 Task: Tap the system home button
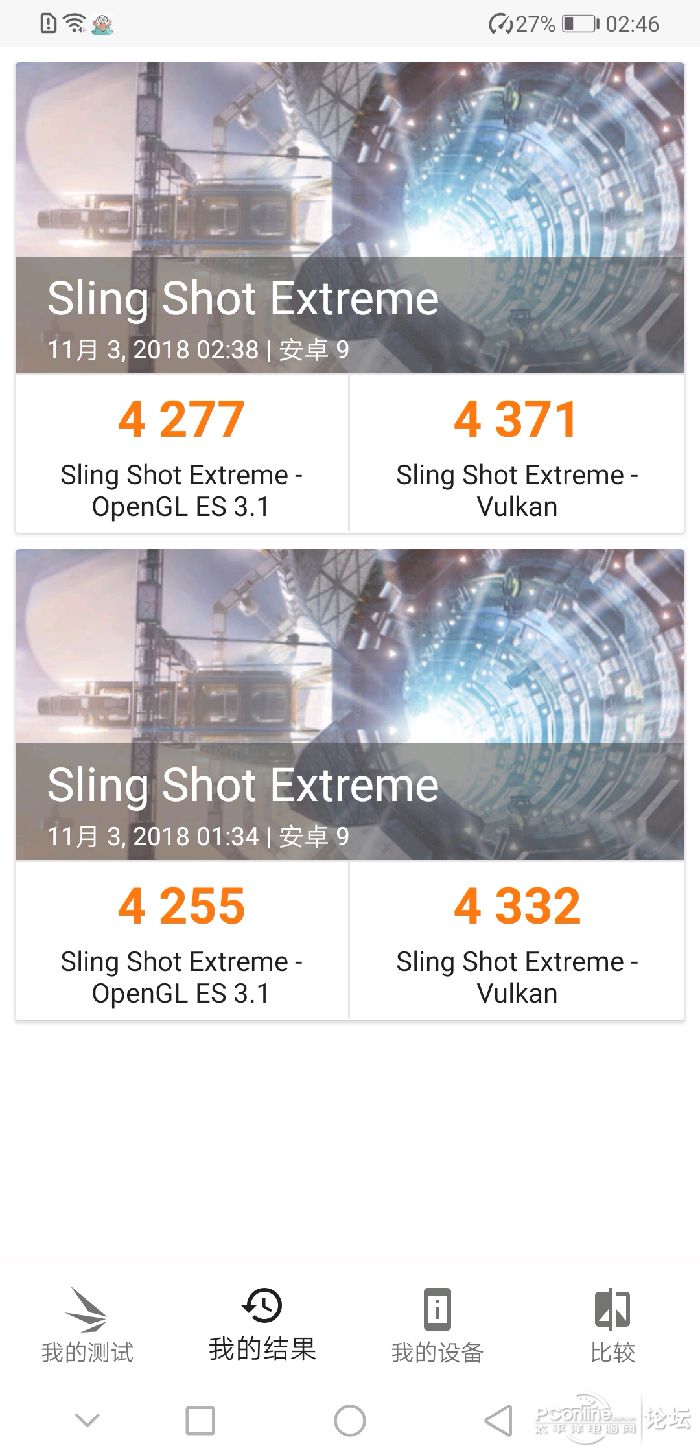coord(350,1420)
